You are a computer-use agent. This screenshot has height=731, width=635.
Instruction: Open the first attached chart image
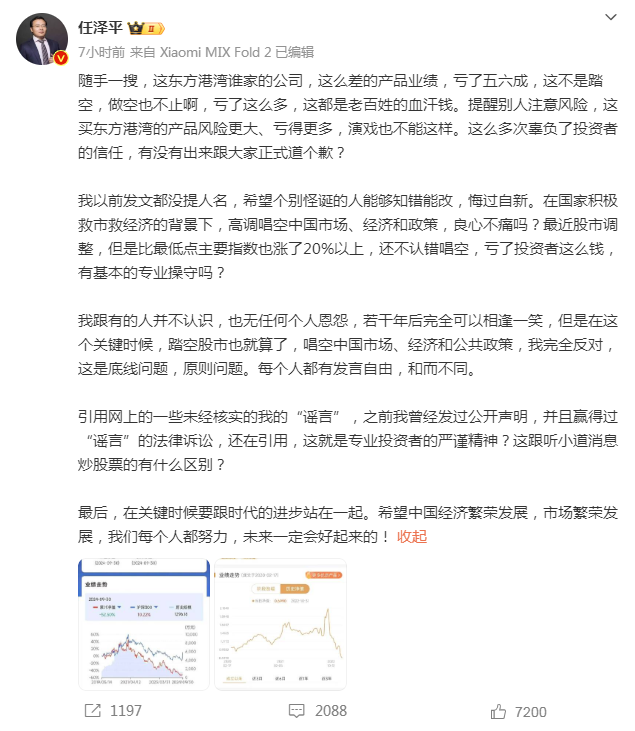coord(144,624)
